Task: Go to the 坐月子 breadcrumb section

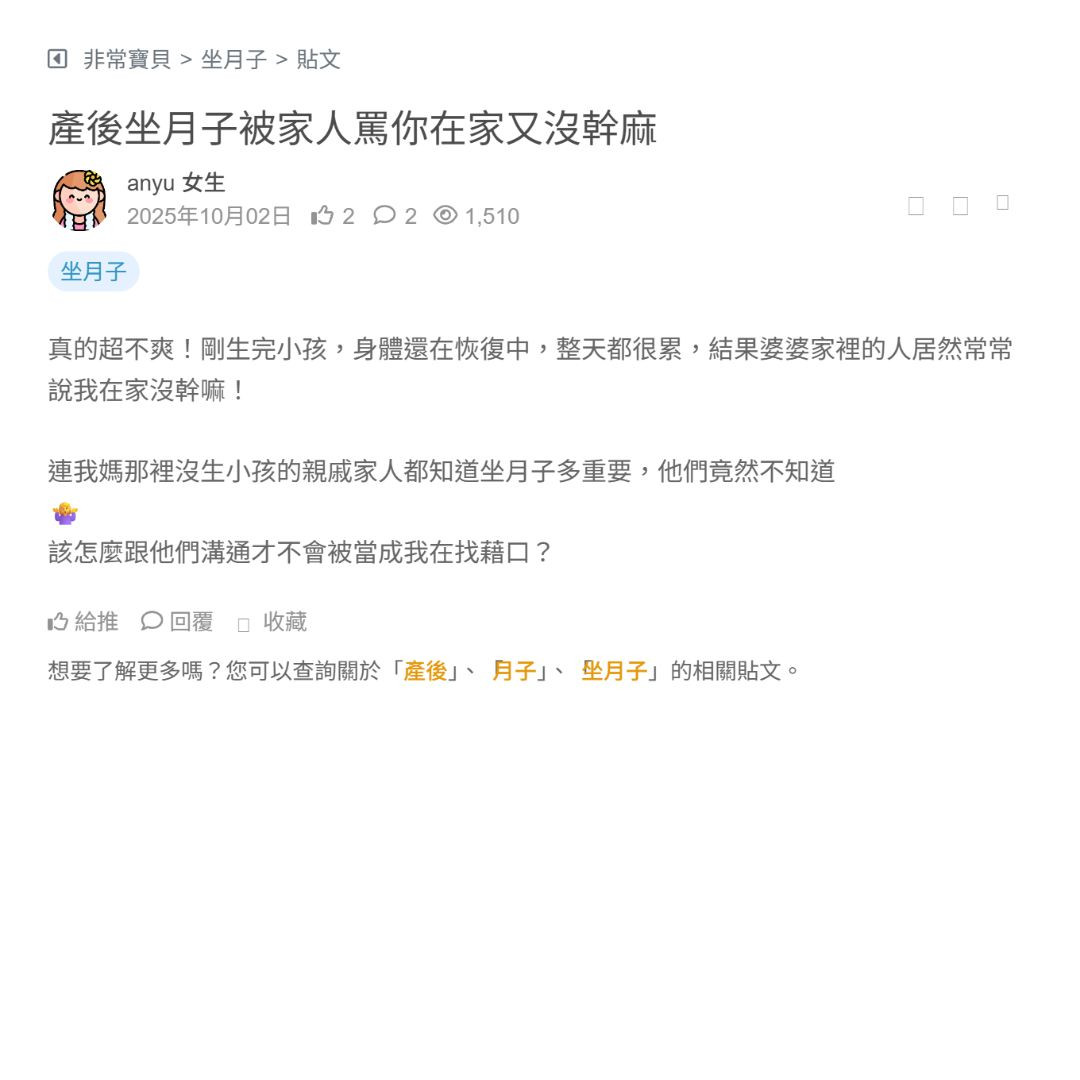Action: pyautogui.click(x=234, y=60)
